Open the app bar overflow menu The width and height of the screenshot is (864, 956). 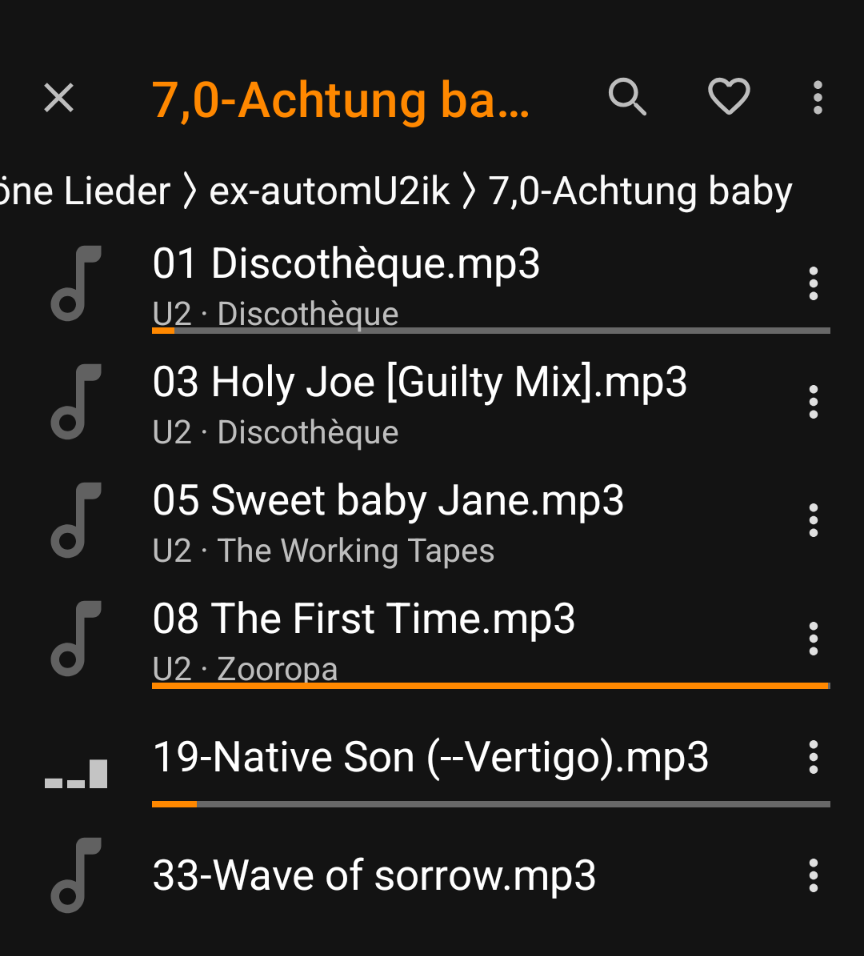pos(818,98)
